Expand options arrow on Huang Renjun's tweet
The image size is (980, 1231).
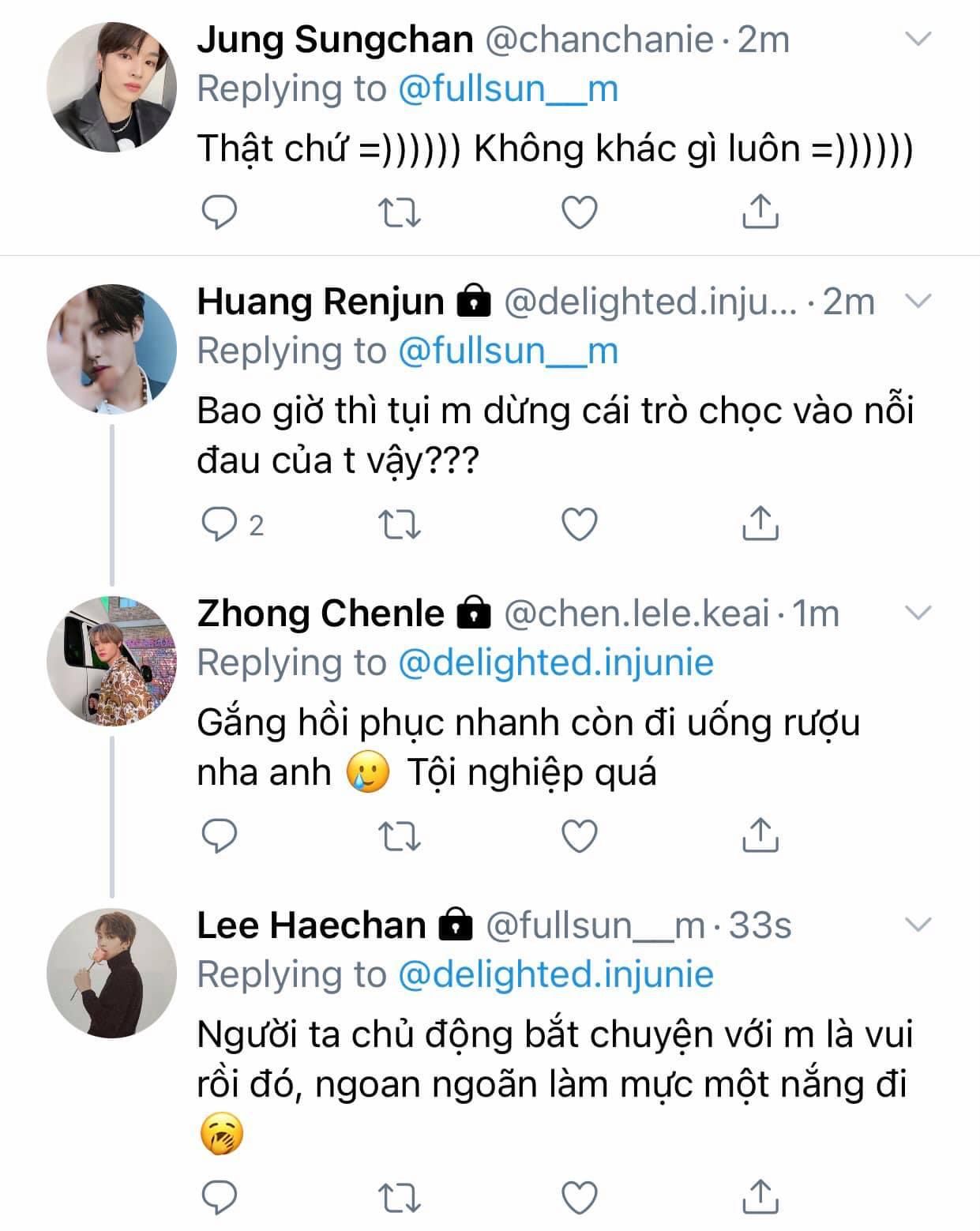(918, 301)
